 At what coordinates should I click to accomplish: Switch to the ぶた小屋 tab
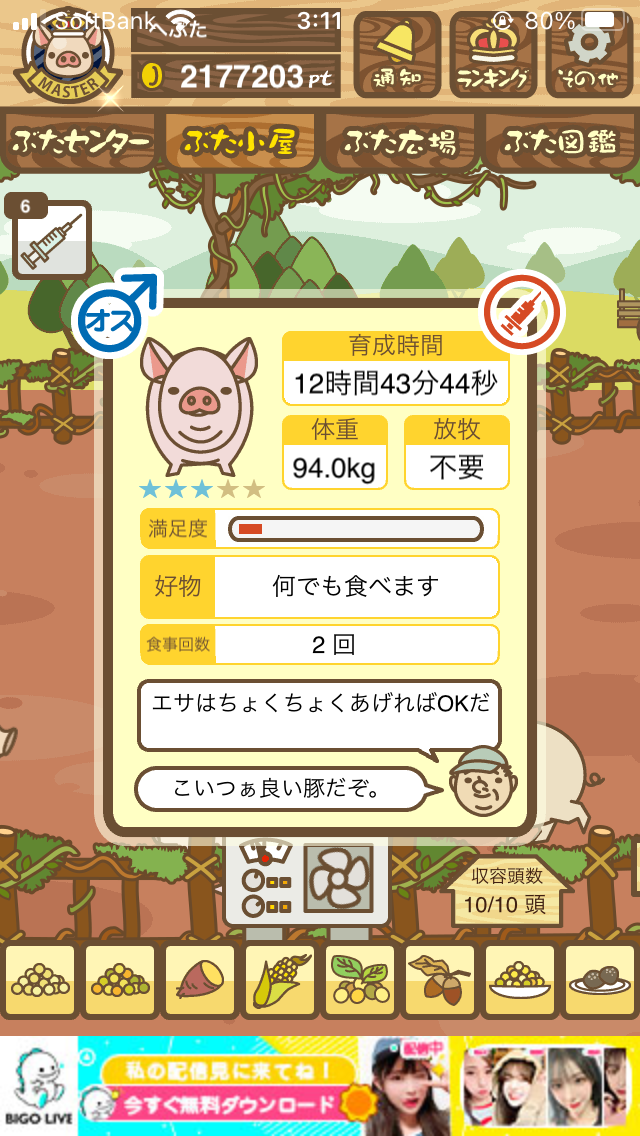(x=240, y=141)
